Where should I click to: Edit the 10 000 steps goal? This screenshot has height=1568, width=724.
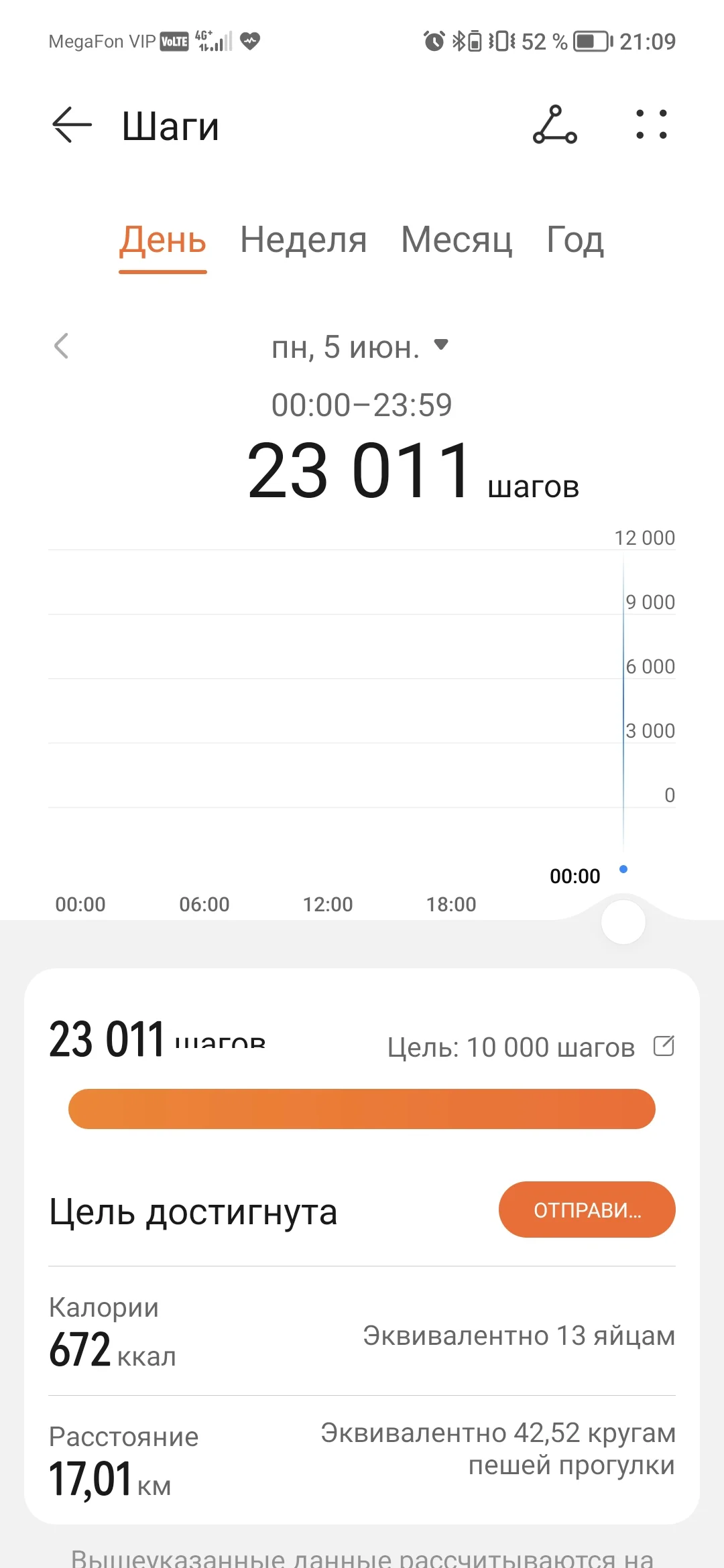point(664,1046)
